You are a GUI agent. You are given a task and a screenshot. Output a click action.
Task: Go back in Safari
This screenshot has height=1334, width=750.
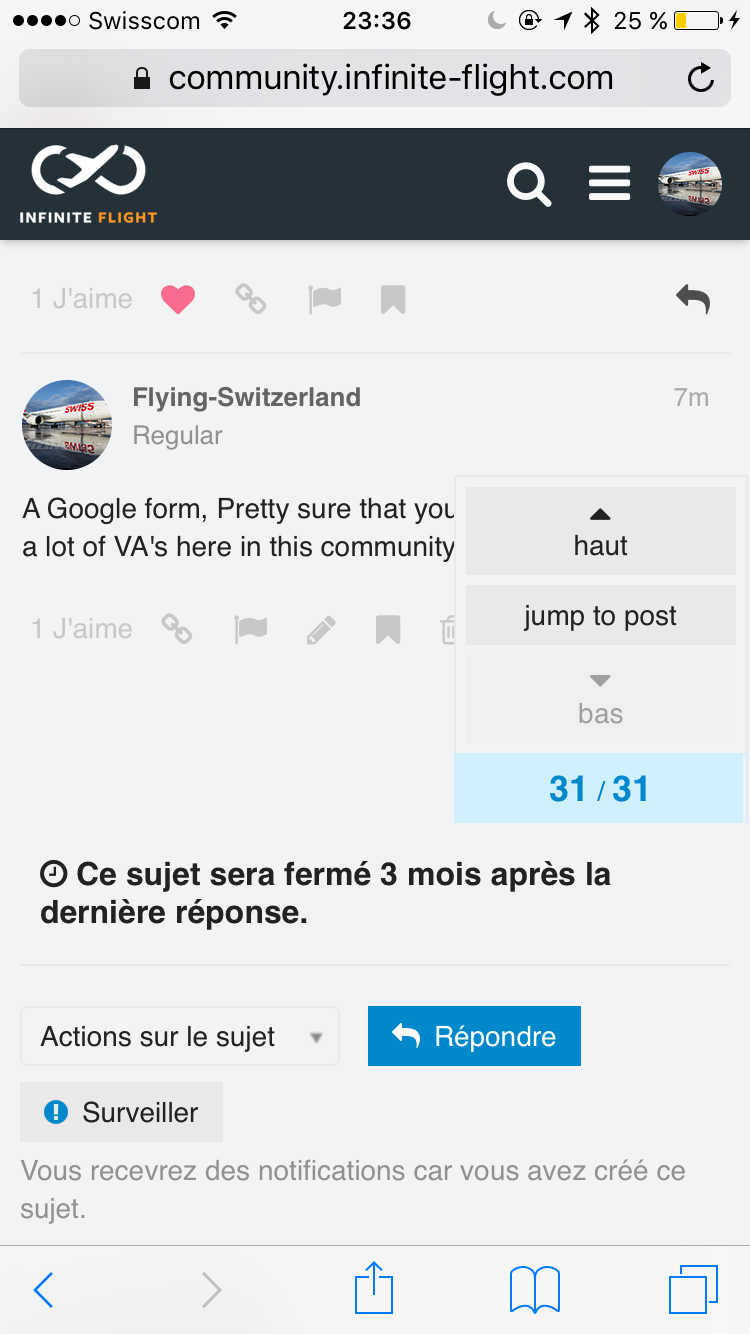coord(43,1290)
